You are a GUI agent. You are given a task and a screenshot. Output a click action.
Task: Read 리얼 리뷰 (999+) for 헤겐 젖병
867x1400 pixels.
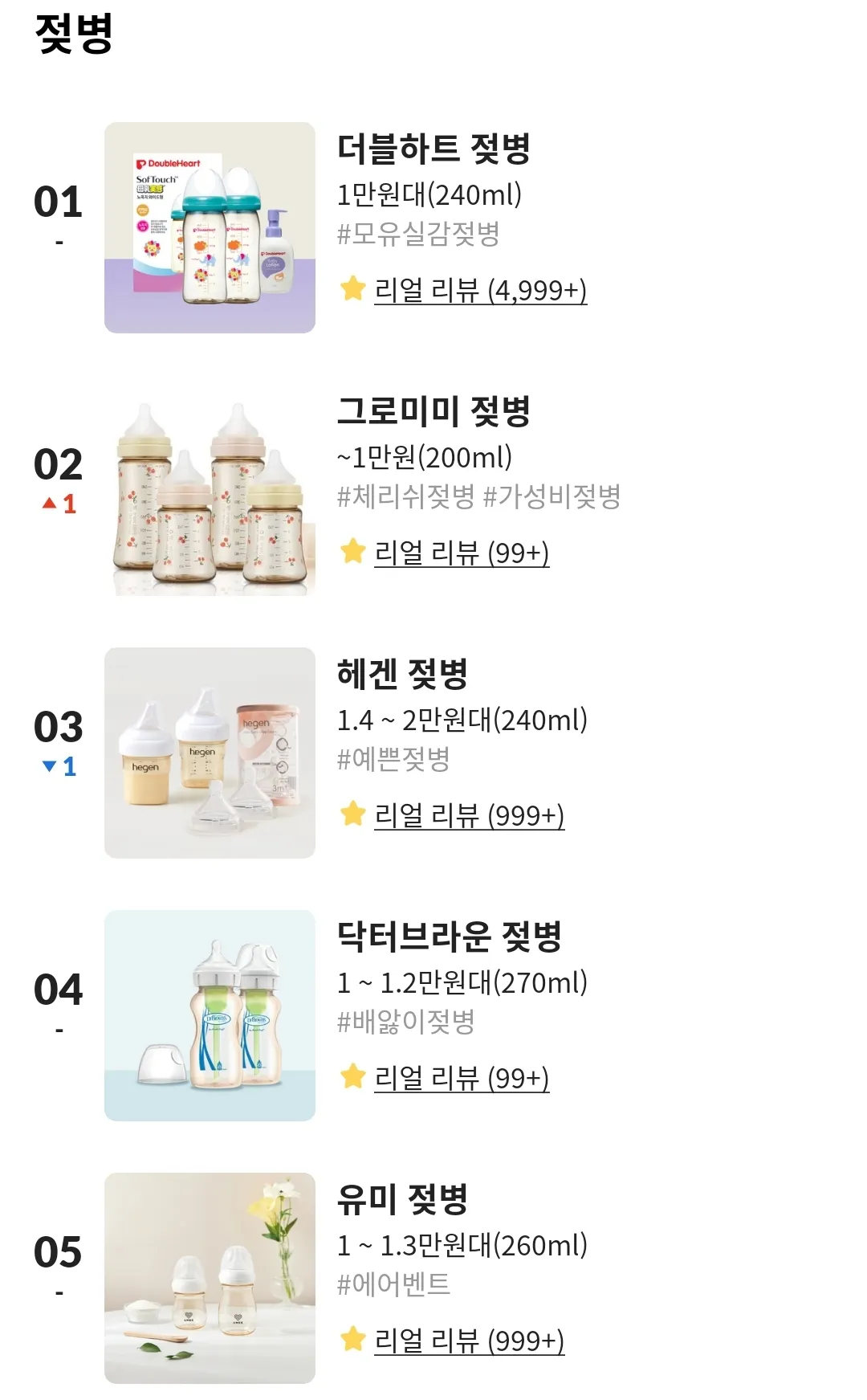(x=469, y=815)
